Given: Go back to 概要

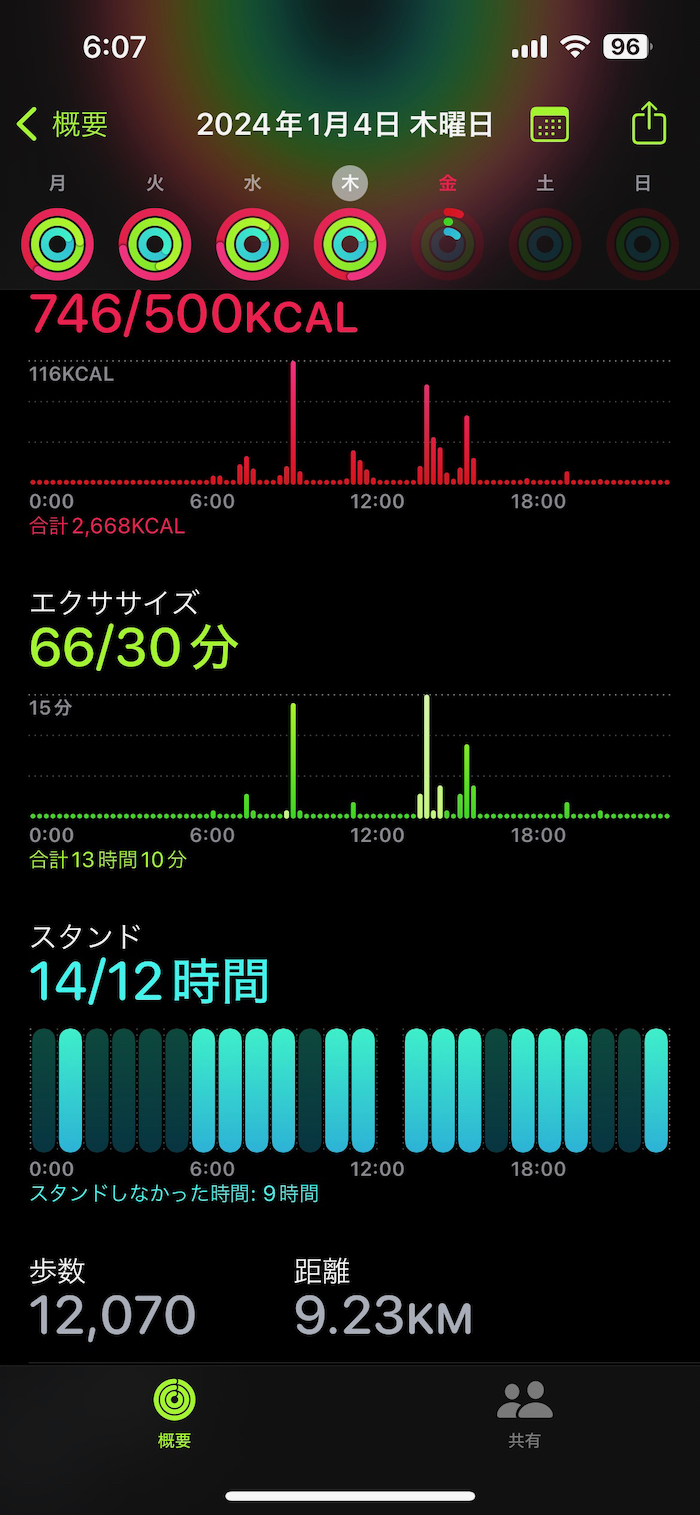Looking at the screenshot, I should 62,125.
